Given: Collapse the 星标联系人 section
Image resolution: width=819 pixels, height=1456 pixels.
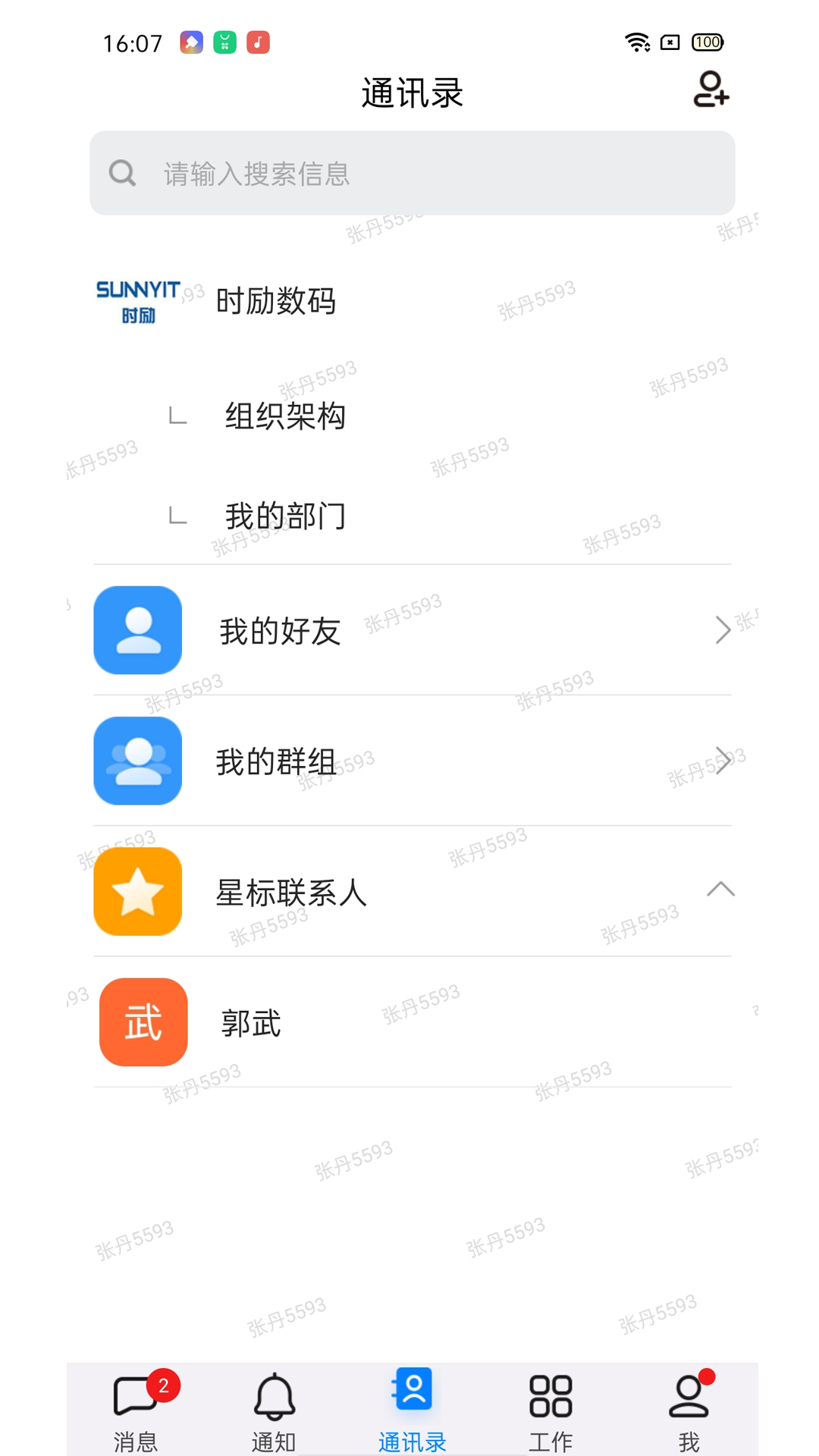Looking at the screenshot, I should pyautogui.click(x=720, y=890).
